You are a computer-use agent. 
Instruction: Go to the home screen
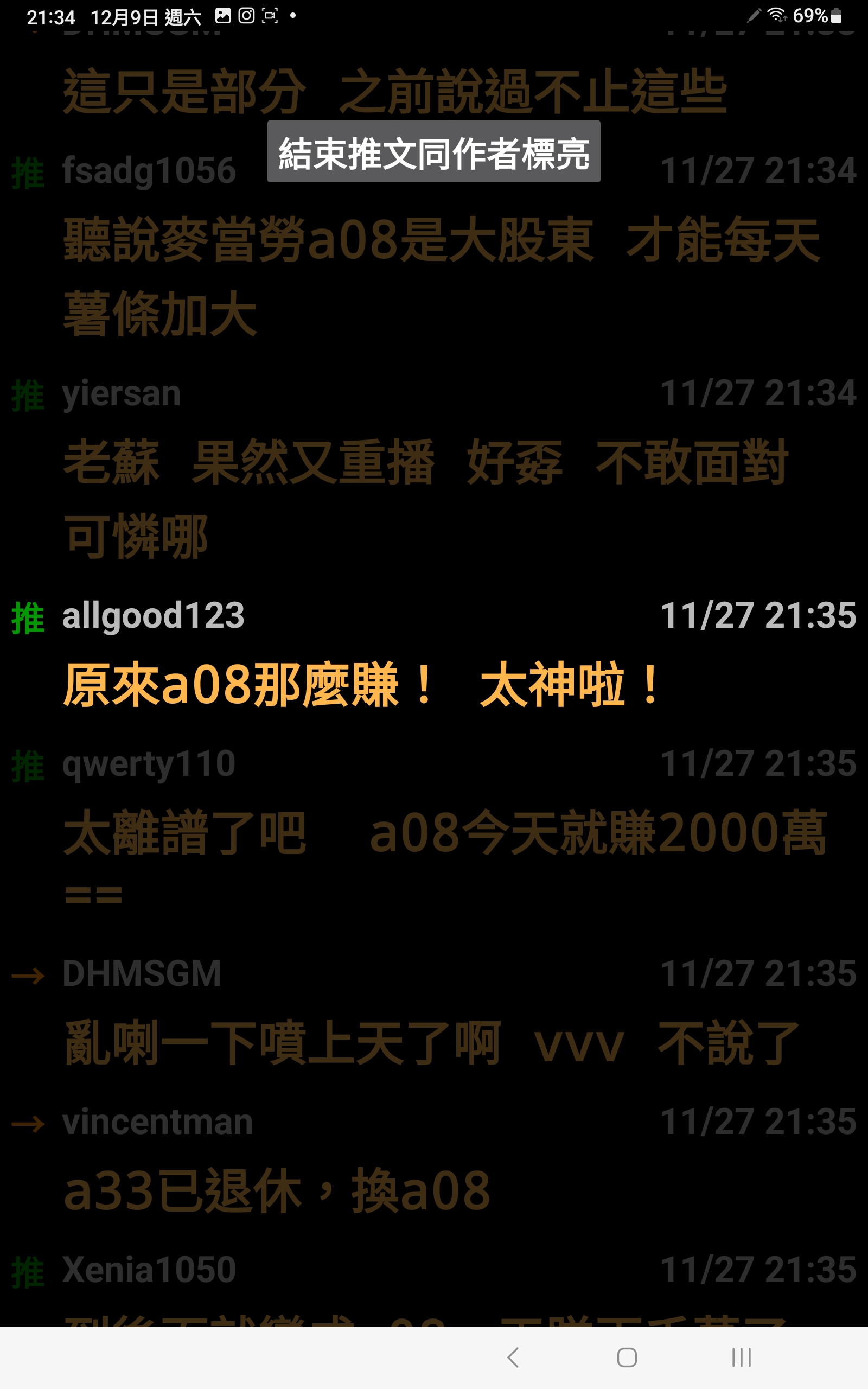click(627, 1358)
